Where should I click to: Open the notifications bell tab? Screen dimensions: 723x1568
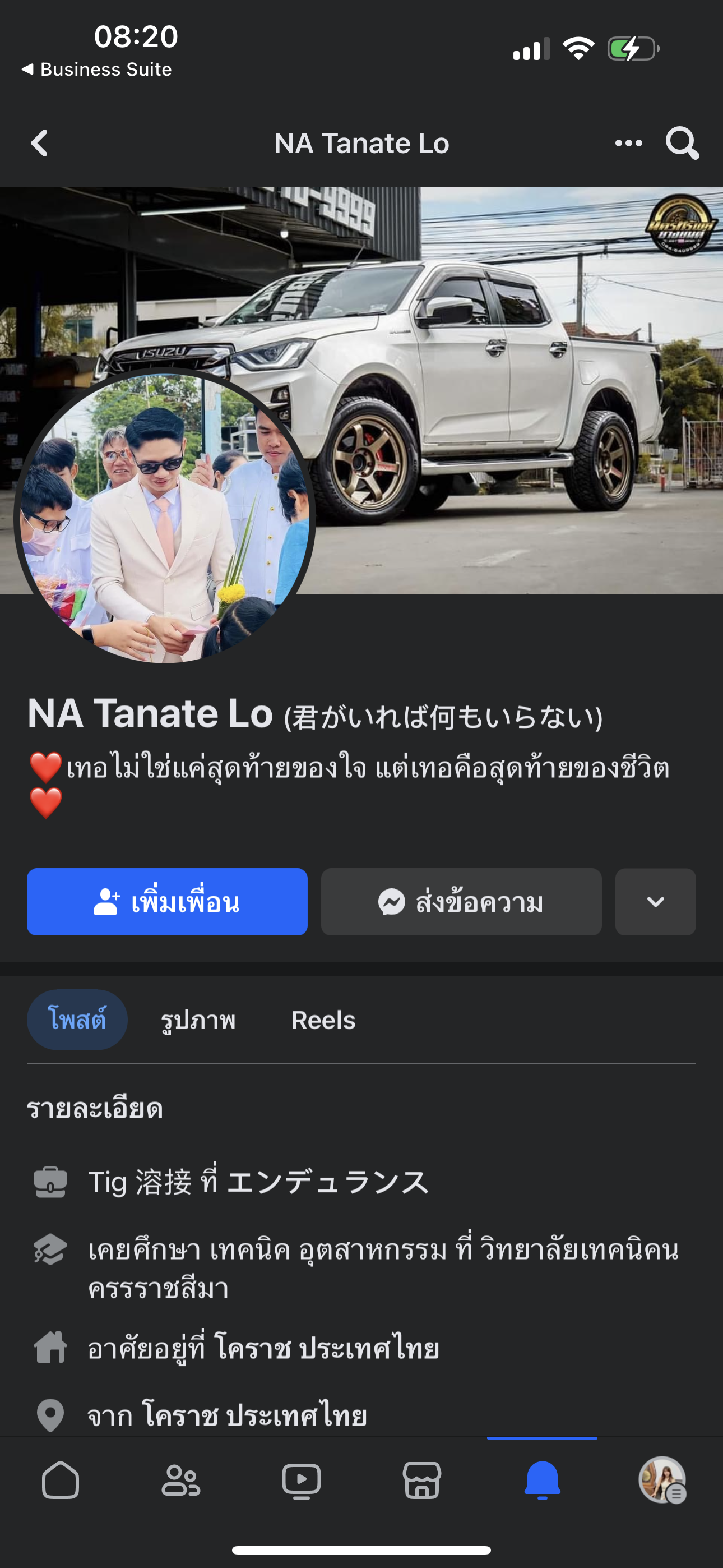pyautogui.click(x=543, y=1480)
